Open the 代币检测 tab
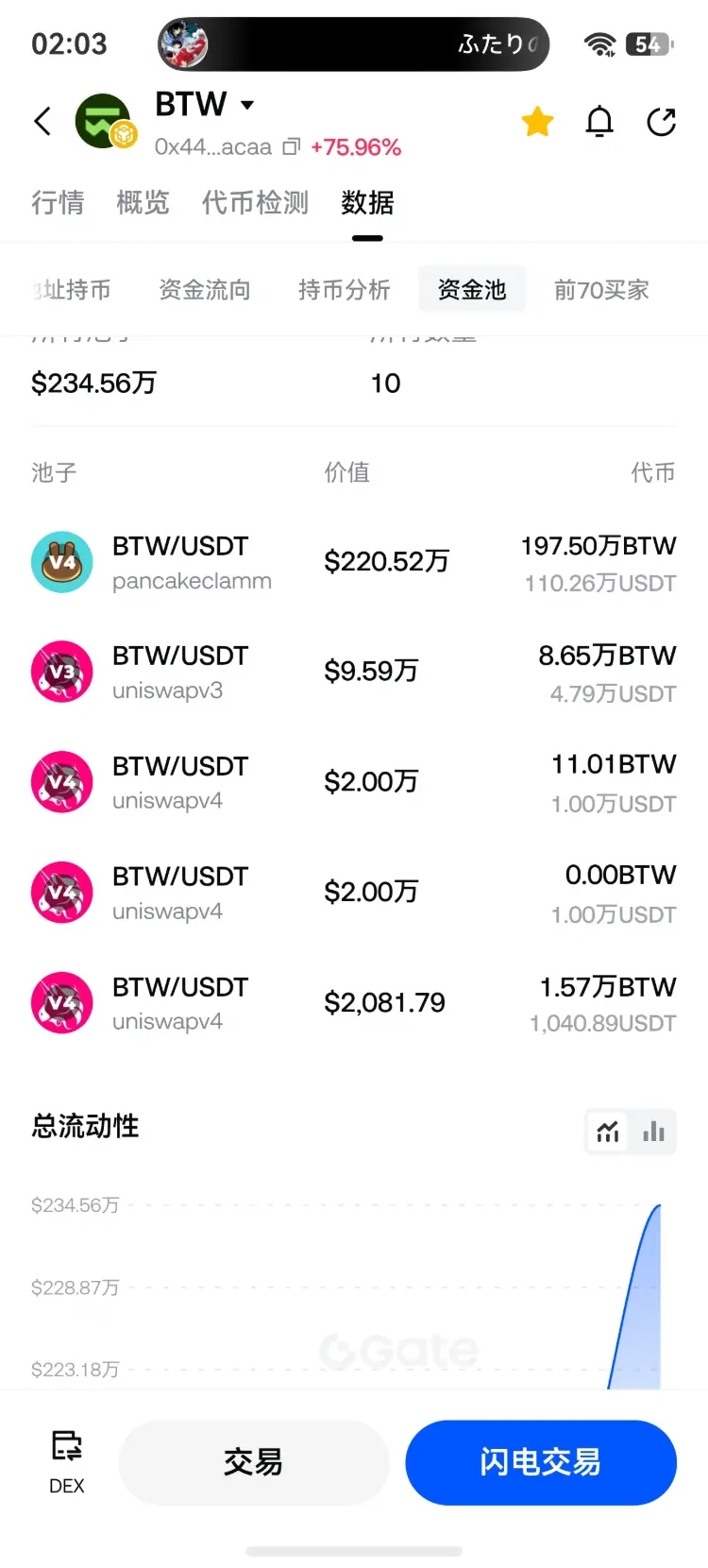 click(255, 202)
